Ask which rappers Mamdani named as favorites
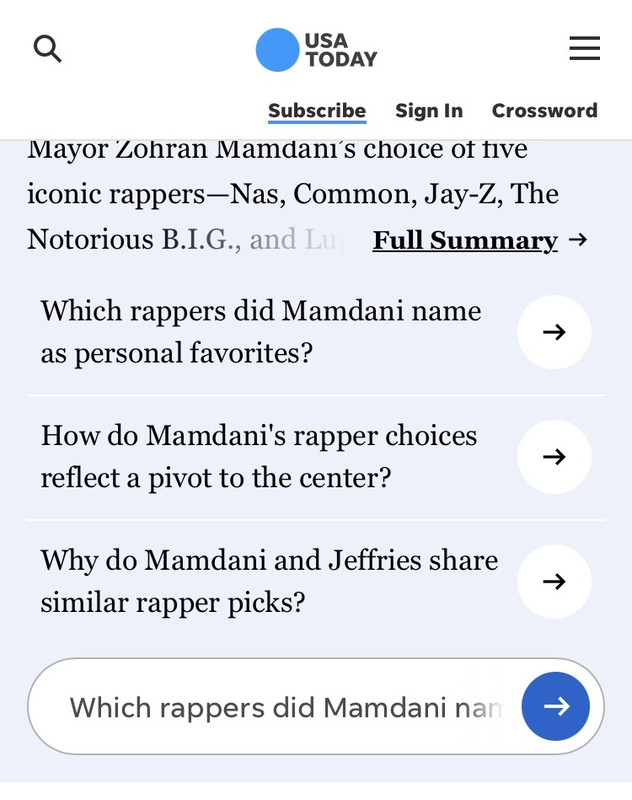This screenshot has height=800, width=632. (316, 332)
